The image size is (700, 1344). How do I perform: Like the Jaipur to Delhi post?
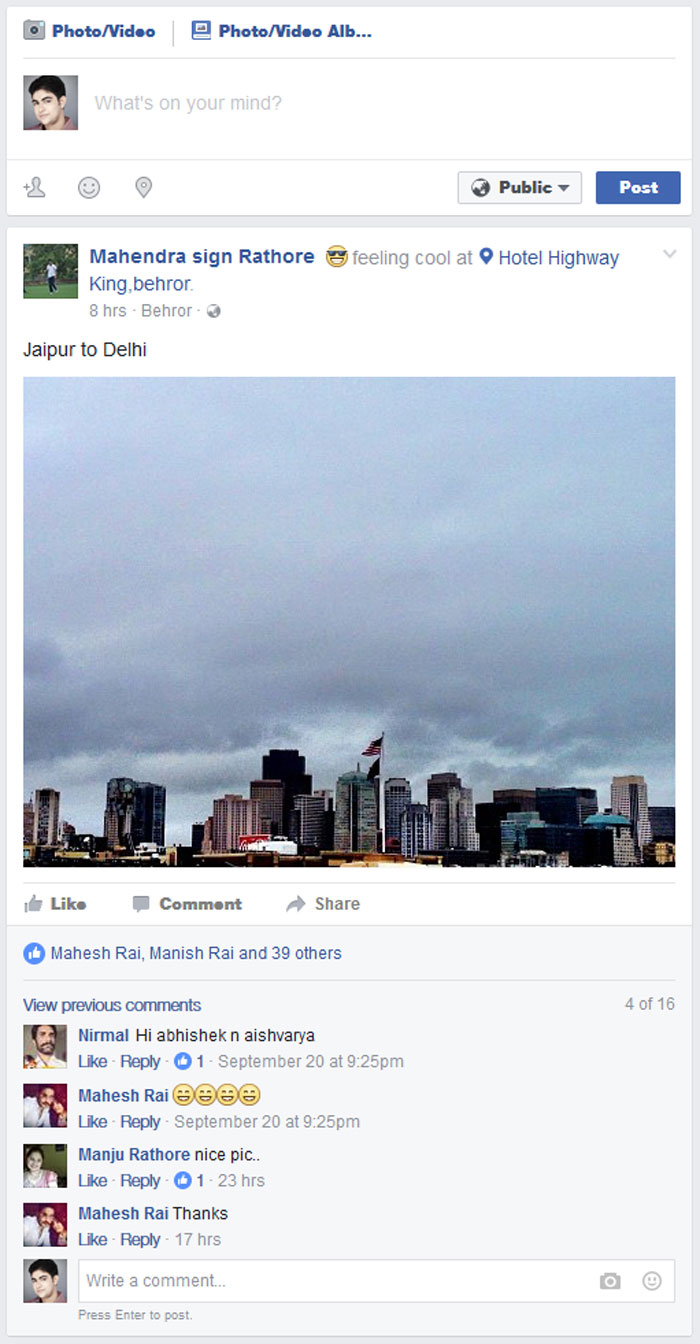[56, 904]
